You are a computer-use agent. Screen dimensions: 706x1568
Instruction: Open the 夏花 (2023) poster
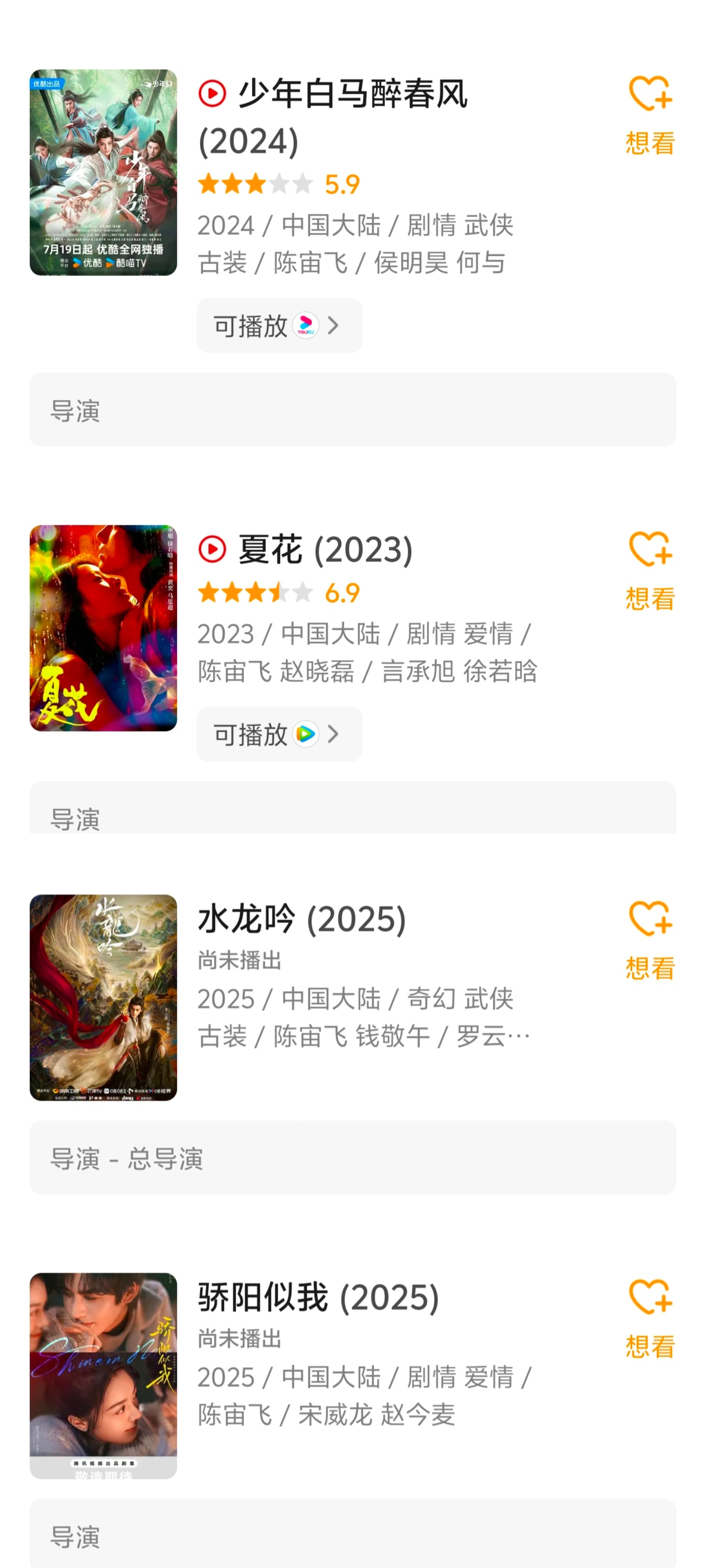(x=103, y=627)
